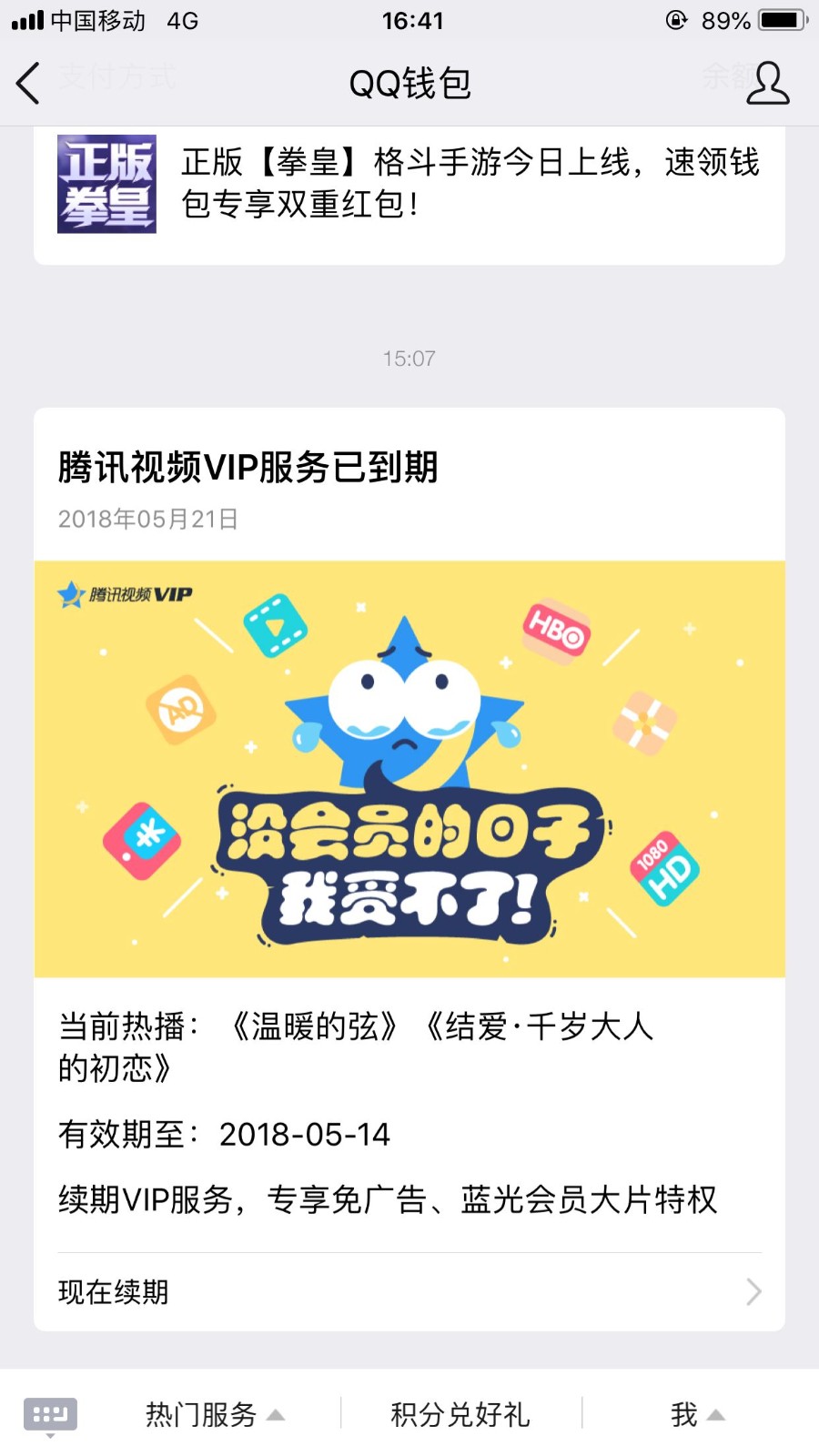Go back from QQ钱包

(x=29, y=83)
